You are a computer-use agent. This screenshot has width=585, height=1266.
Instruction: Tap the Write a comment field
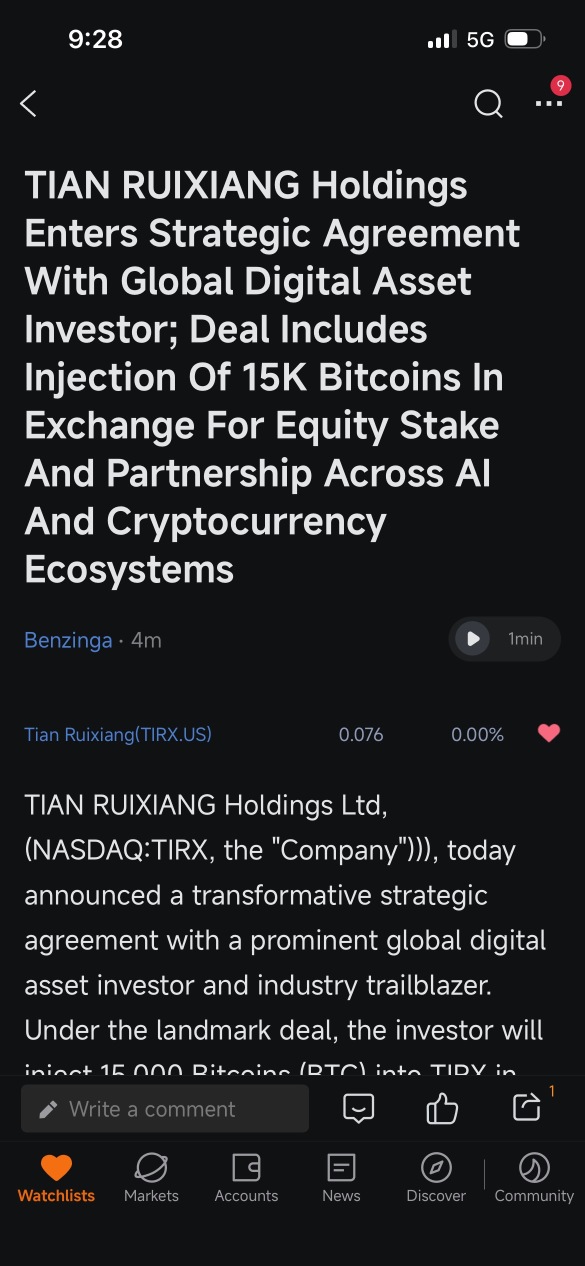coord(165,1109)
